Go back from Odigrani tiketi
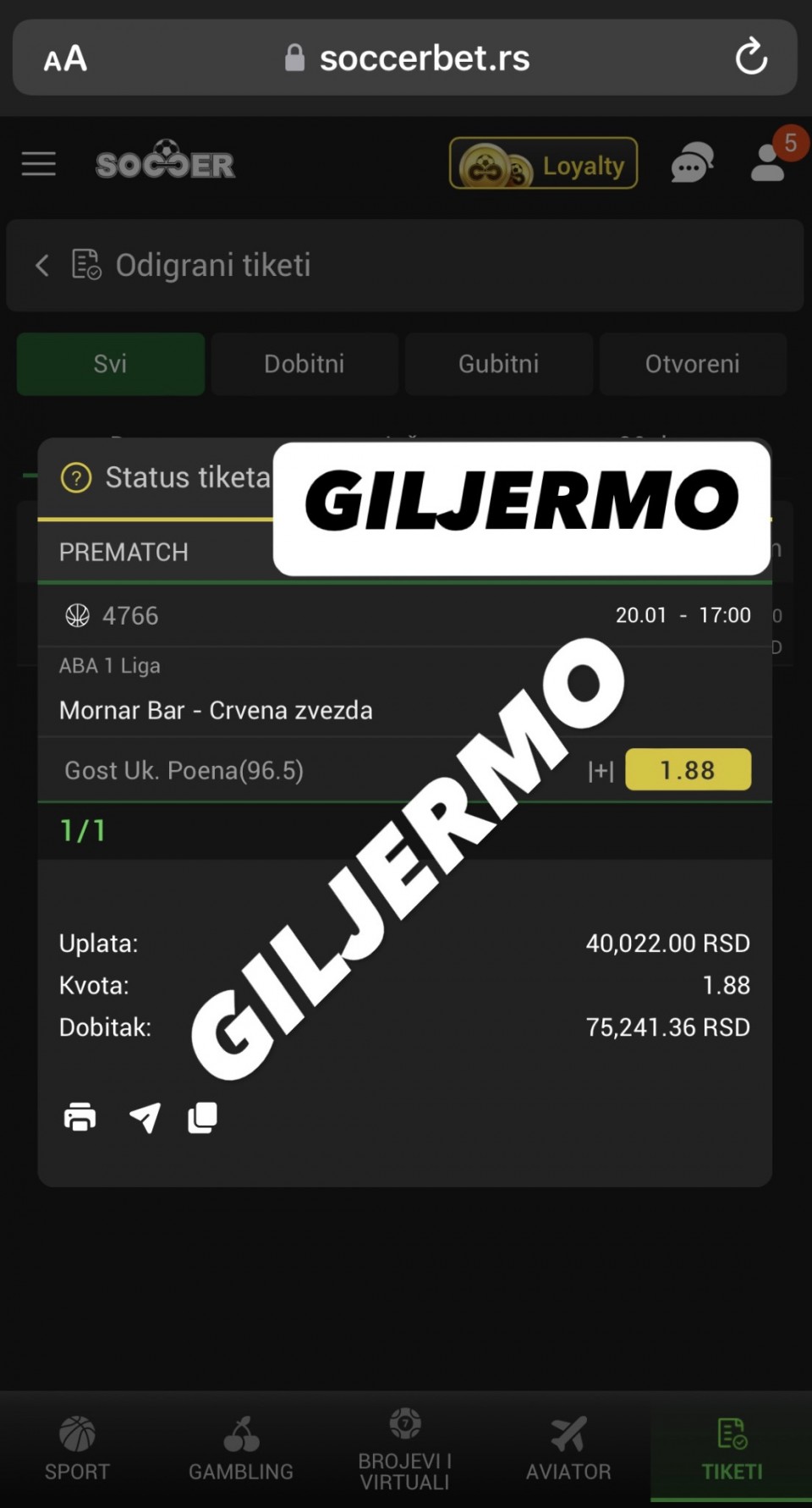 [x=42, y=265]
